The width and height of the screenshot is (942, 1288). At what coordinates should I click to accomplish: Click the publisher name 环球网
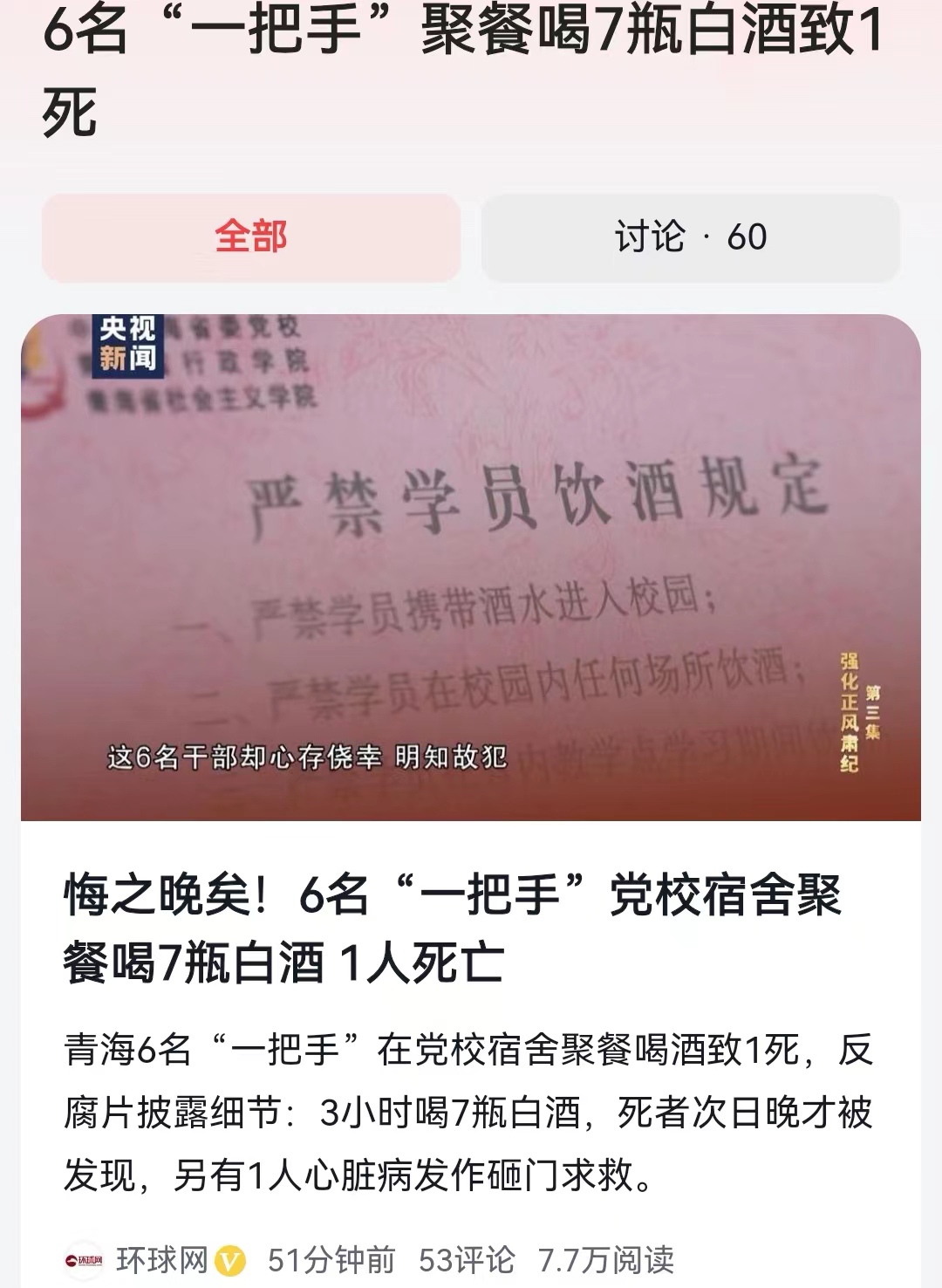coord(161,1257)
